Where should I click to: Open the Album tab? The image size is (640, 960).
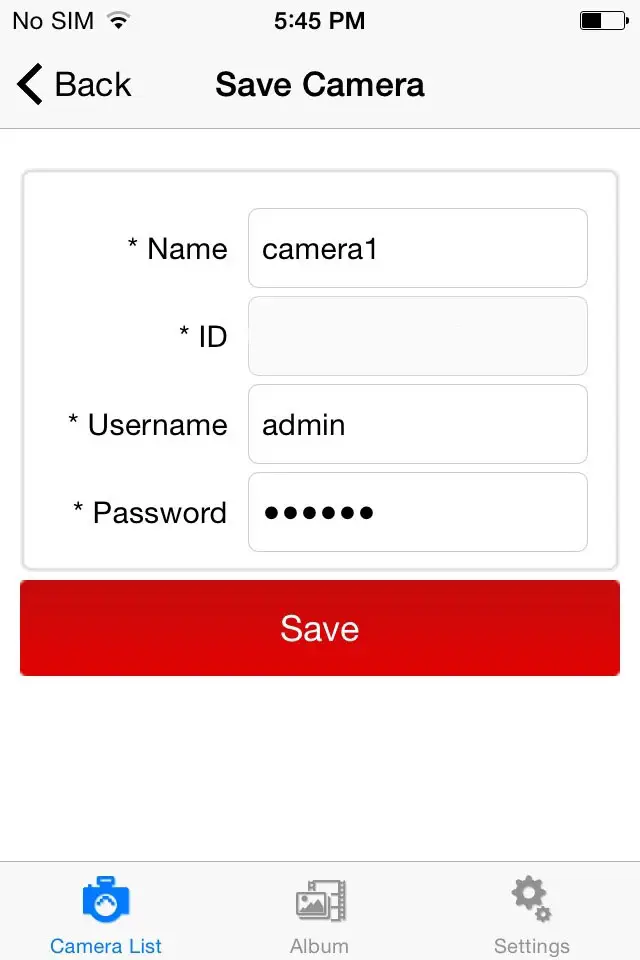pyautogui.click(x=320, y=913)
